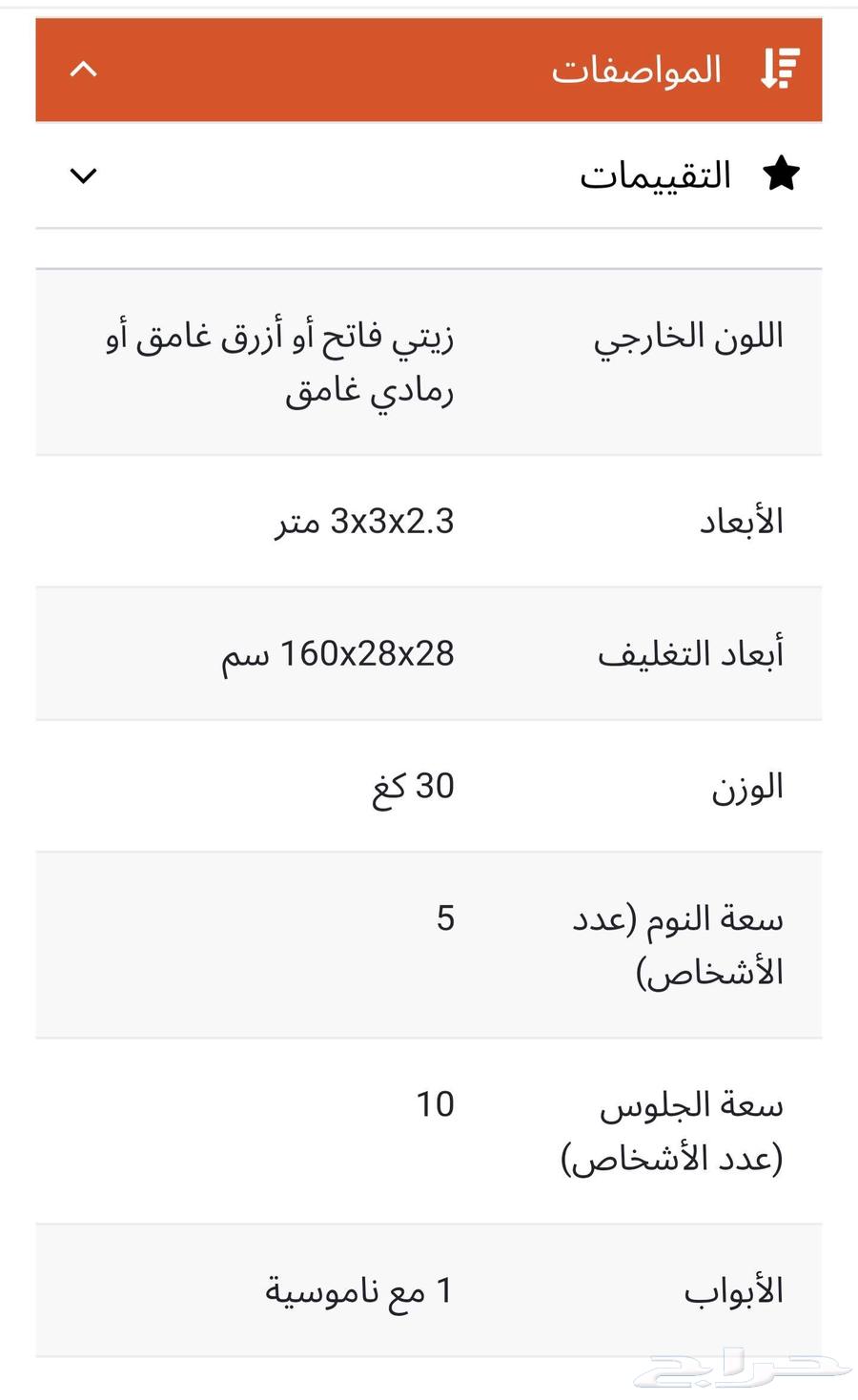This screenshot has height=1400, width=858.
Task: Click the الأبعاد dimensions label
Action: 741,521
